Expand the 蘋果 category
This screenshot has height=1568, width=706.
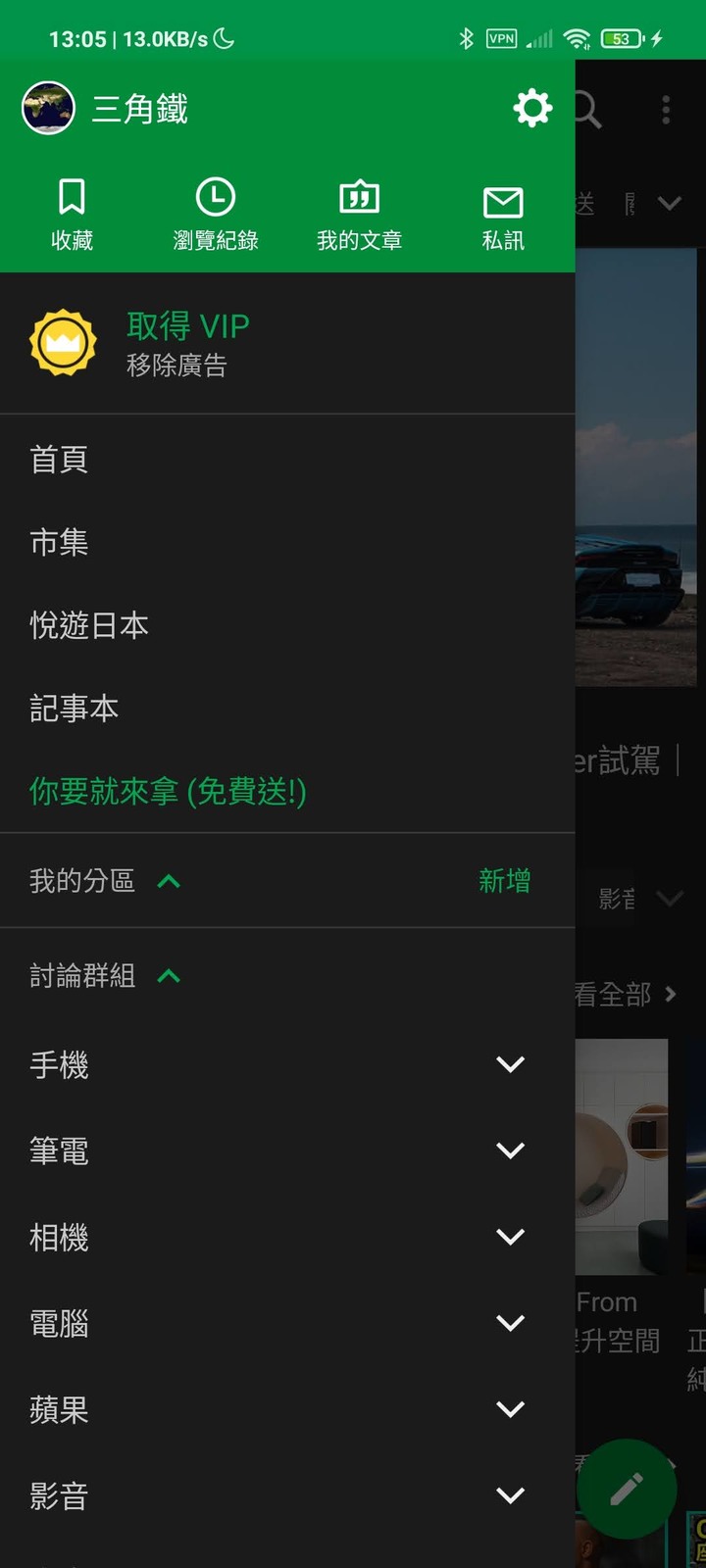click(510, 1409)
